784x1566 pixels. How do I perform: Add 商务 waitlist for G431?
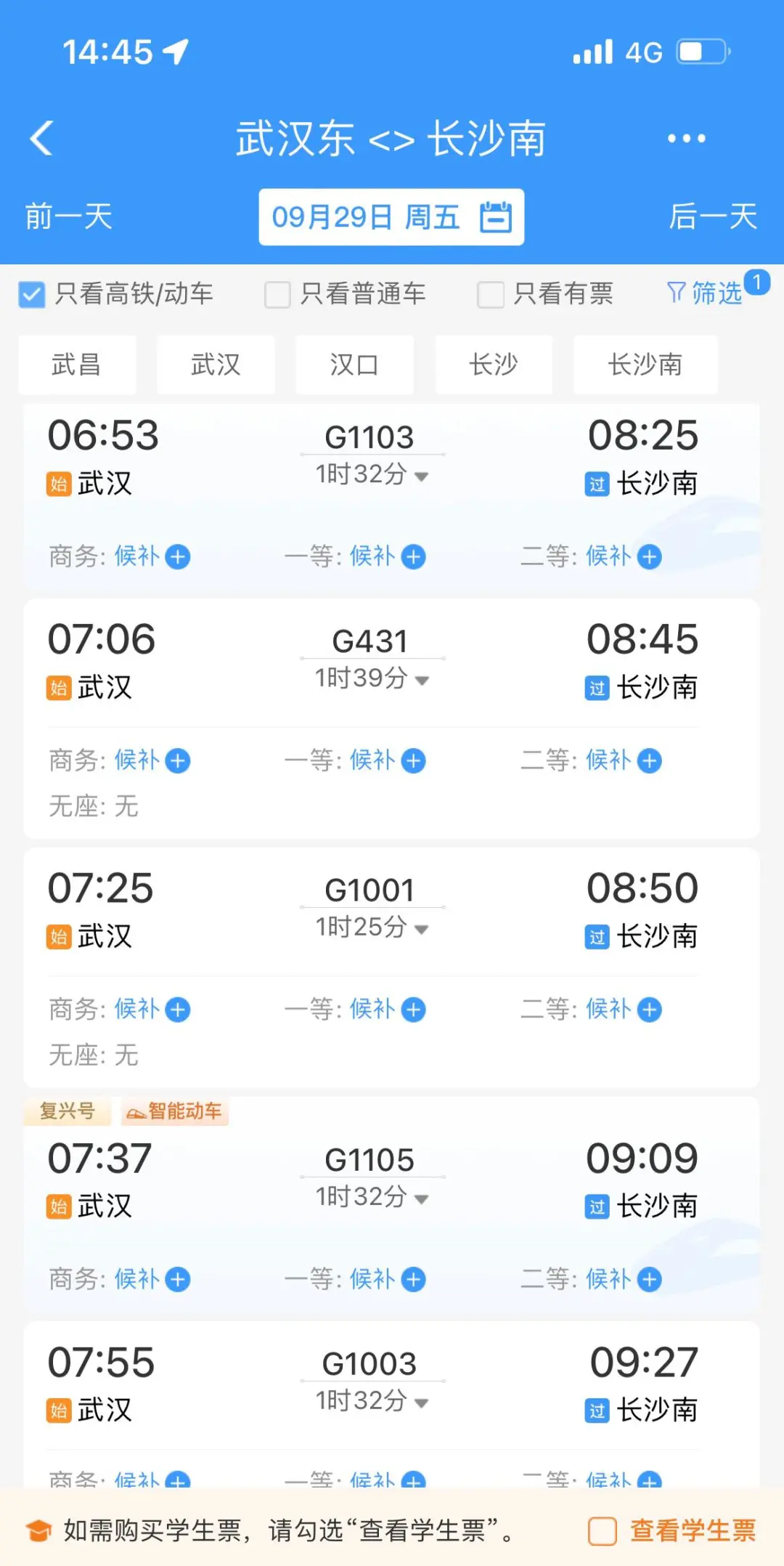178,761
